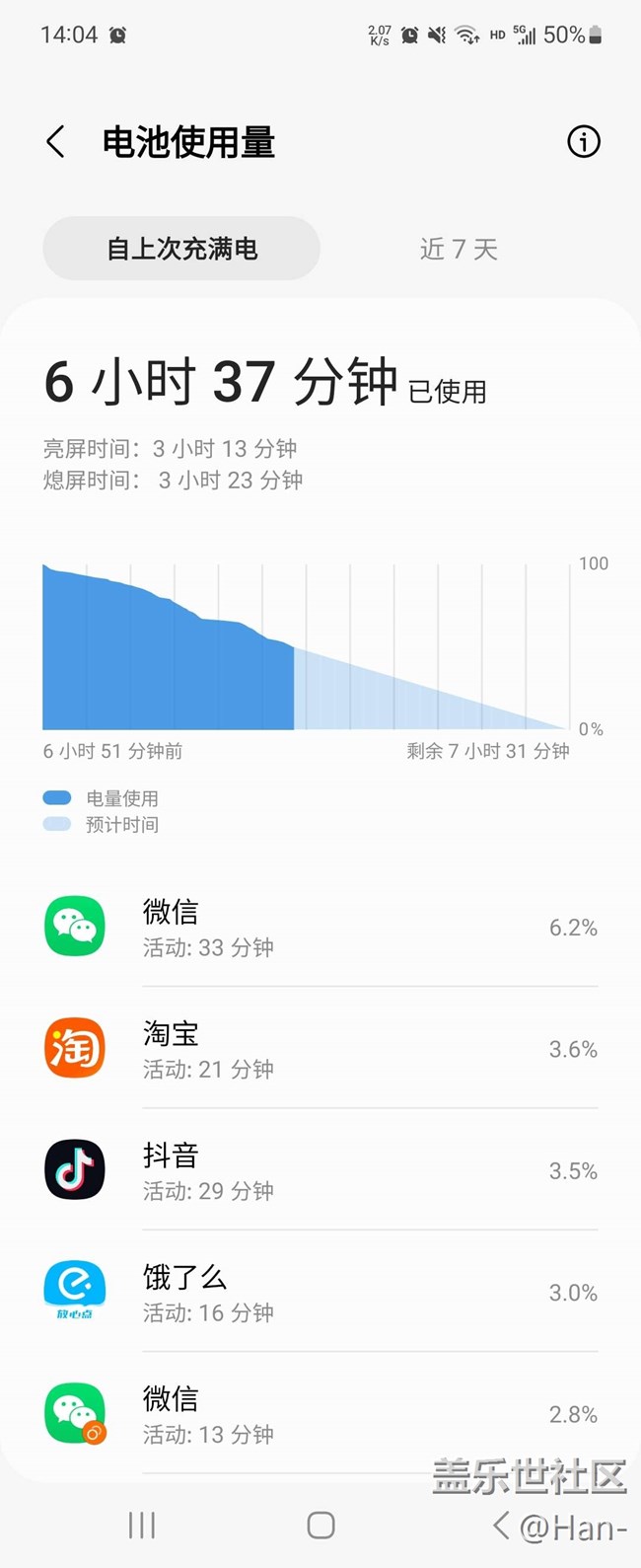The height and width of the screenshot is (1568, 641).
Task: Open 淘宝 battery usage details
Action: (320, 1049)
